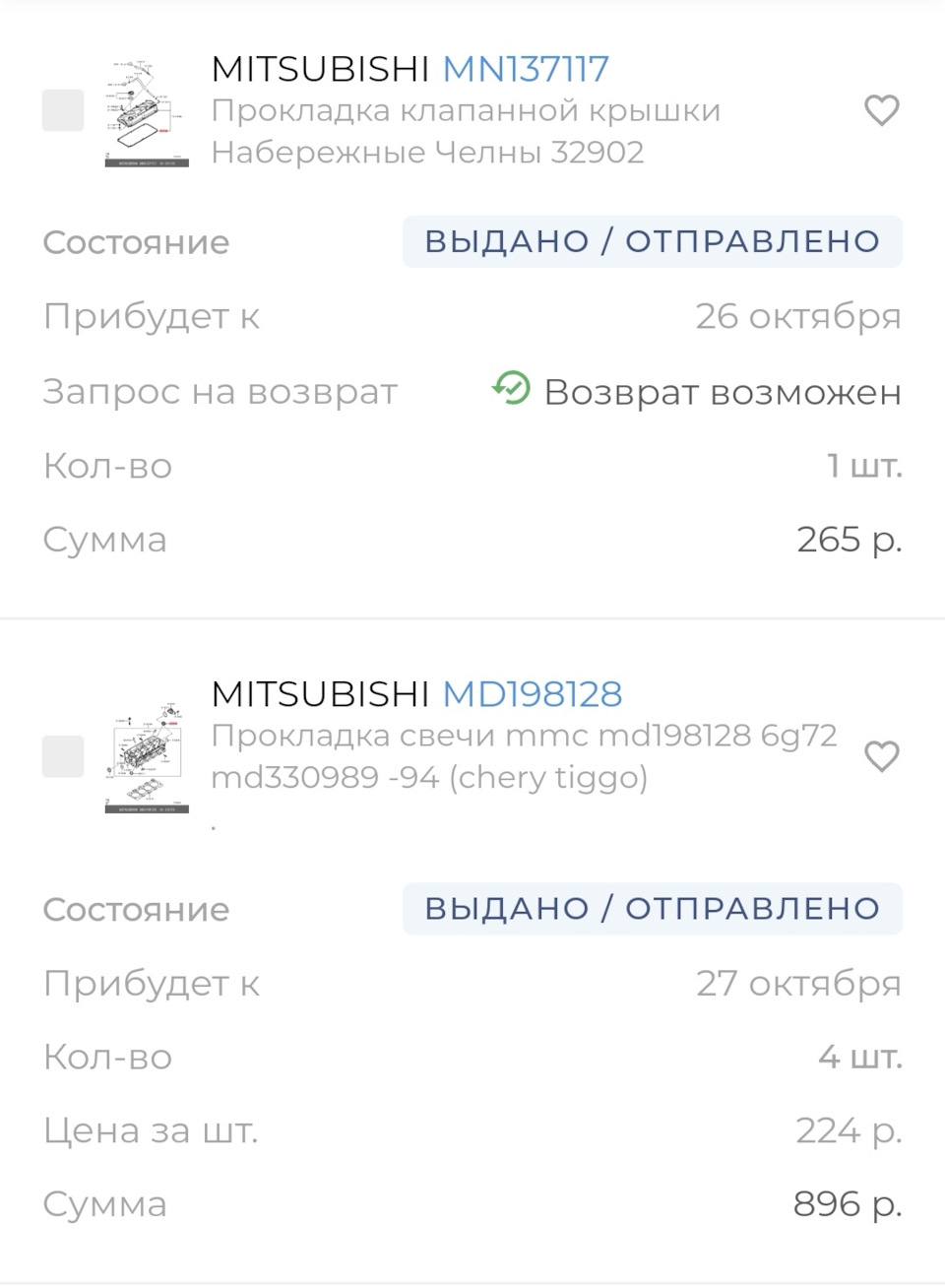Add spark plug gasket to favorites

(883, 758)
